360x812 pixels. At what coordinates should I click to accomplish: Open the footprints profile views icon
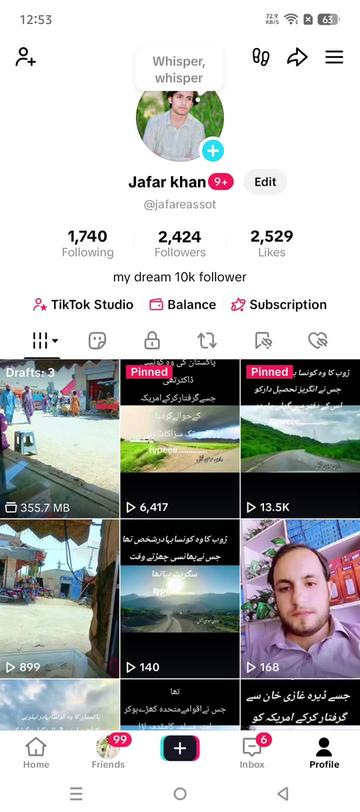click(x=261, y=57)
